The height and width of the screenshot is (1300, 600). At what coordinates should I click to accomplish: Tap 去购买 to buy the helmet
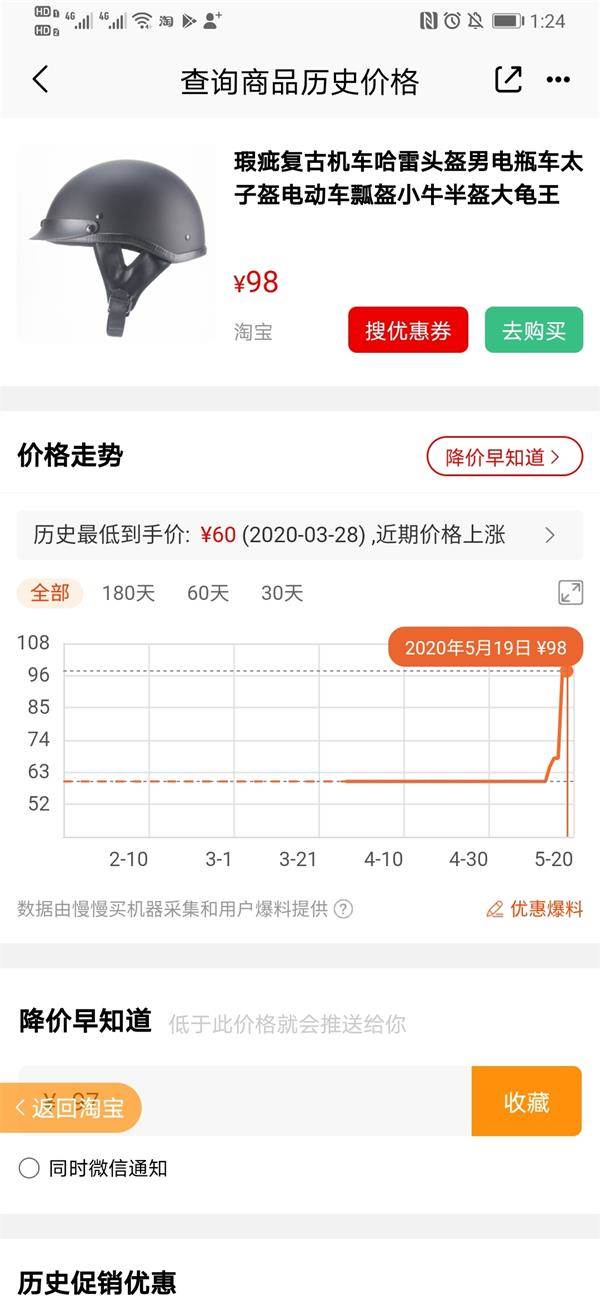[534, 330]
